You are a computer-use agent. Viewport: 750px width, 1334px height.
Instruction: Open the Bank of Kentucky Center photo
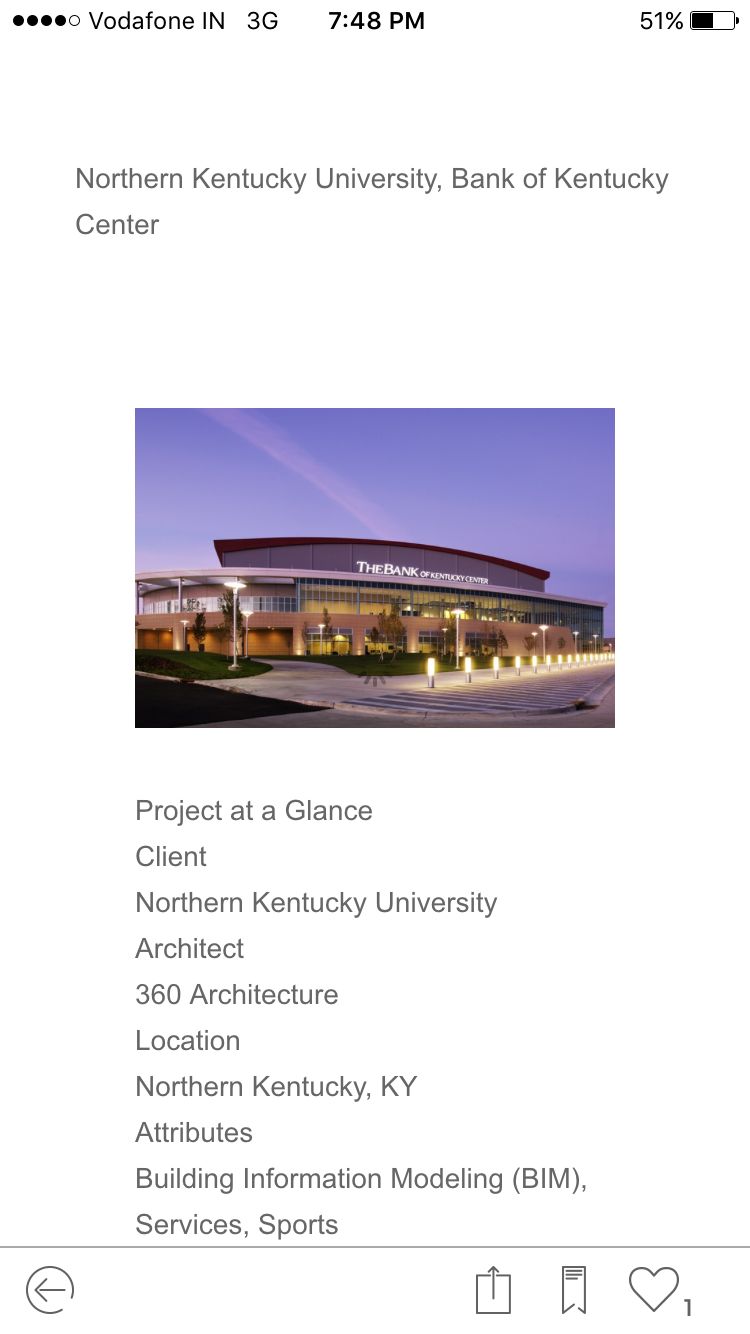pyautogui.click(x=375, y=567)
